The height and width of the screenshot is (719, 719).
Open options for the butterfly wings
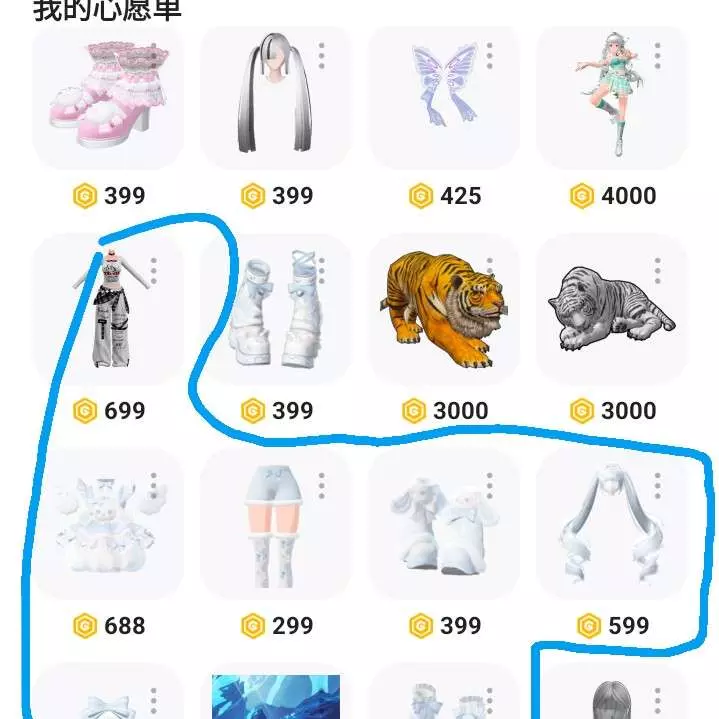click(x=489, y=56)
